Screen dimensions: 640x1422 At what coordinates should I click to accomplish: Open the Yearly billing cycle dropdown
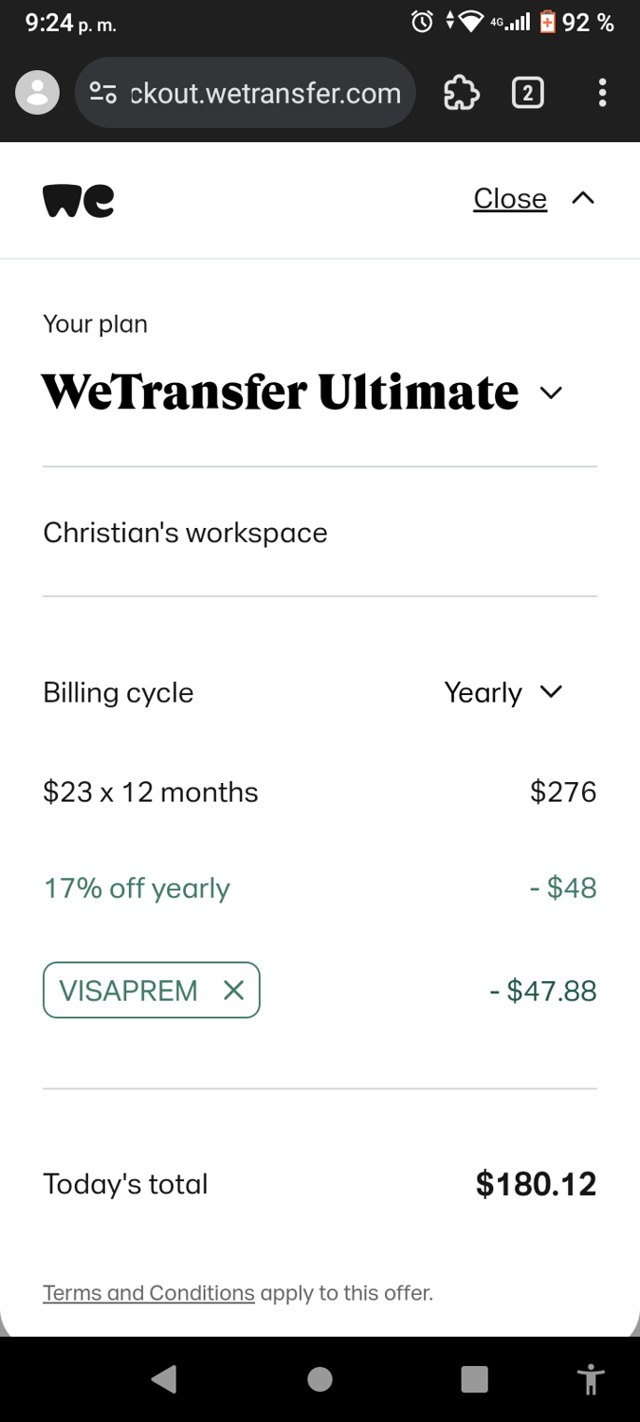coord(503,692)
